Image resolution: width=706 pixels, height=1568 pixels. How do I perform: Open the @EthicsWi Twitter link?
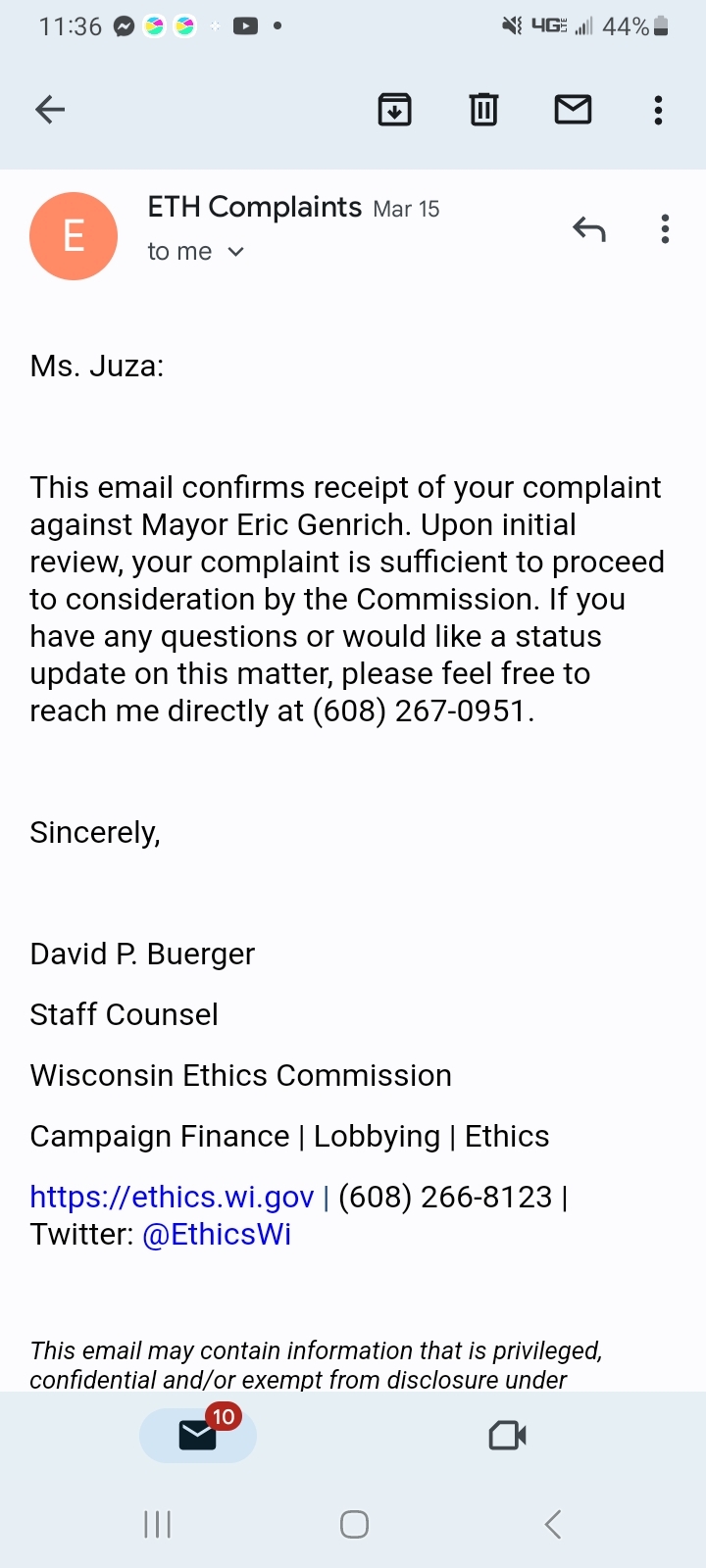click(217, 1234)
